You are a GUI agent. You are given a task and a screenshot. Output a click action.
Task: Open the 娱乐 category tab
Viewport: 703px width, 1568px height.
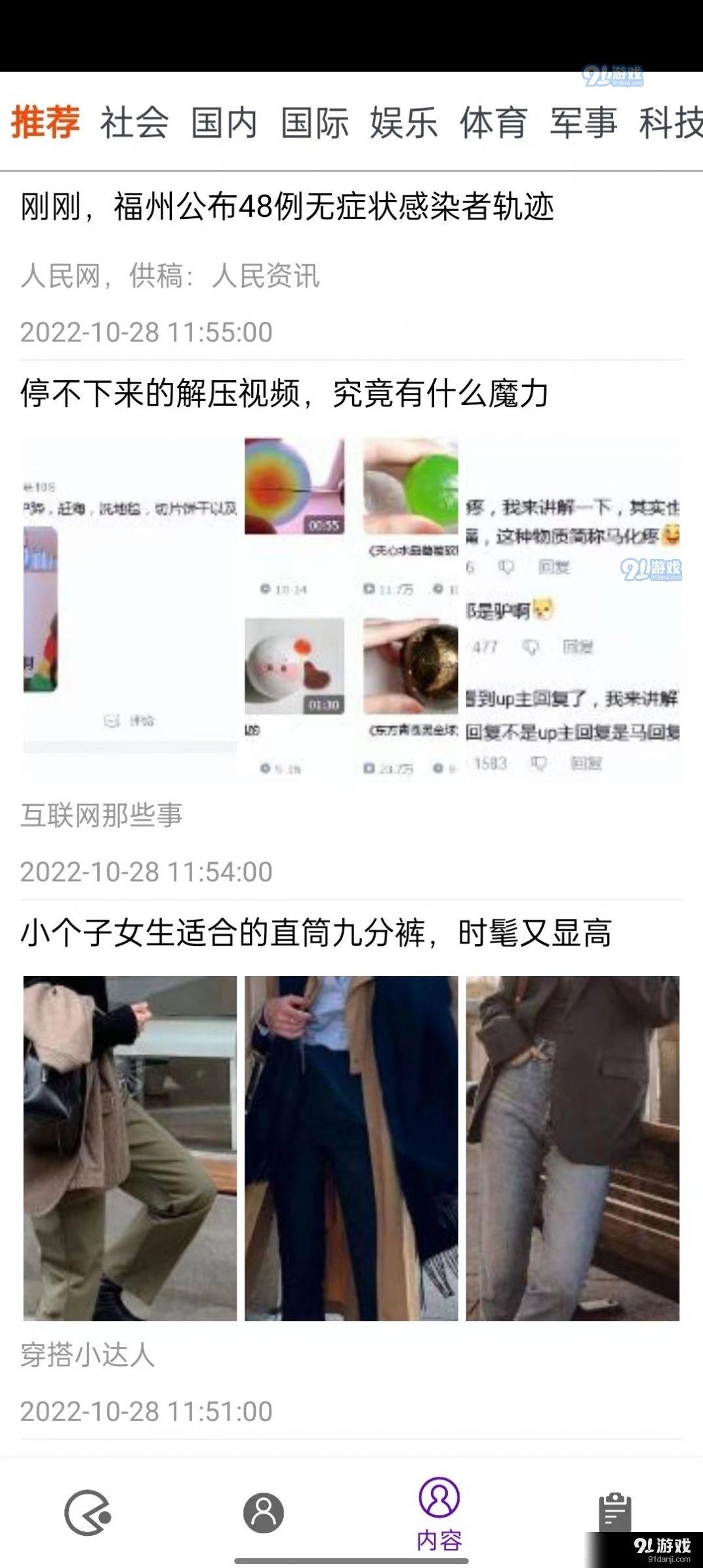click(x=404, y=123)
